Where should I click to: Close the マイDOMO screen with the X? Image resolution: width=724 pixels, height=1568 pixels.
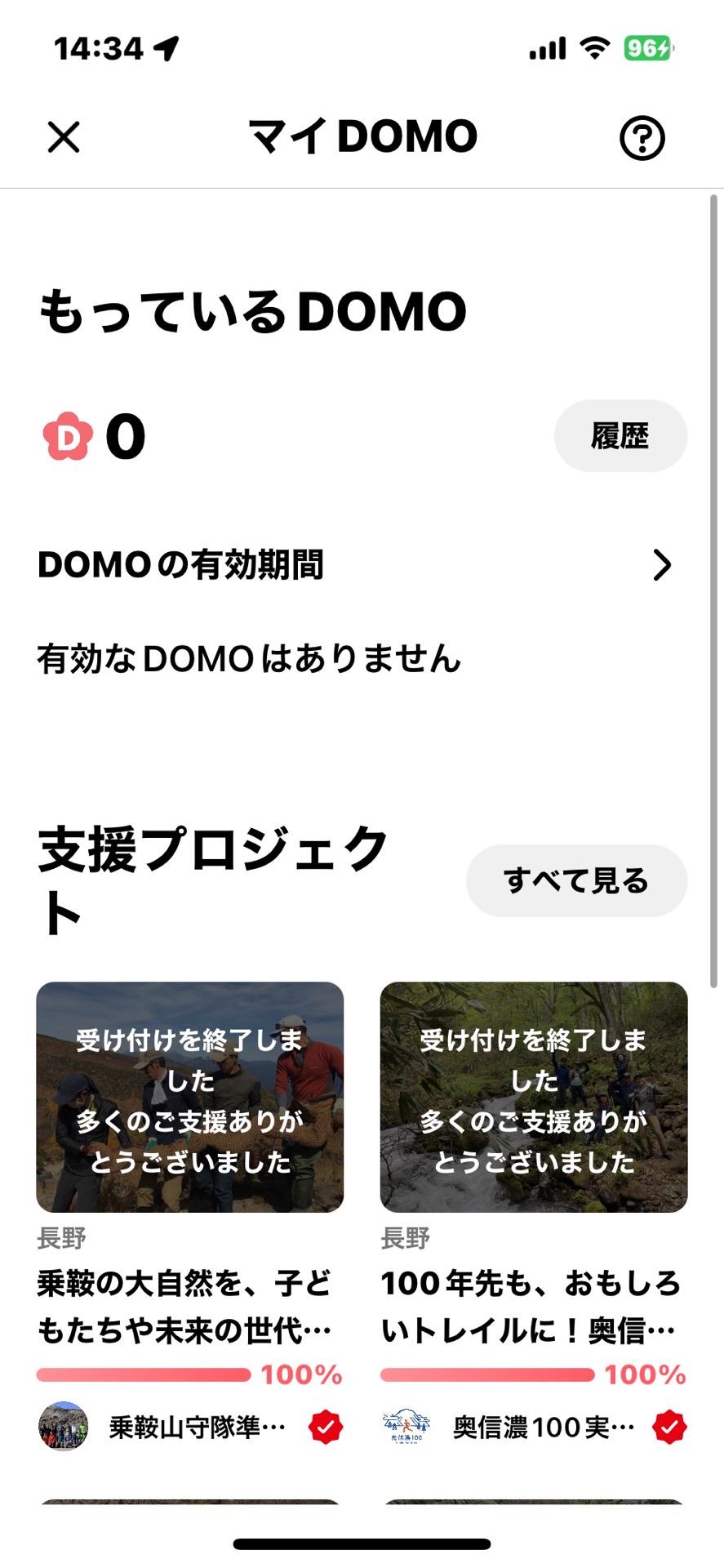pyautogui.click(x=64, y=137)
